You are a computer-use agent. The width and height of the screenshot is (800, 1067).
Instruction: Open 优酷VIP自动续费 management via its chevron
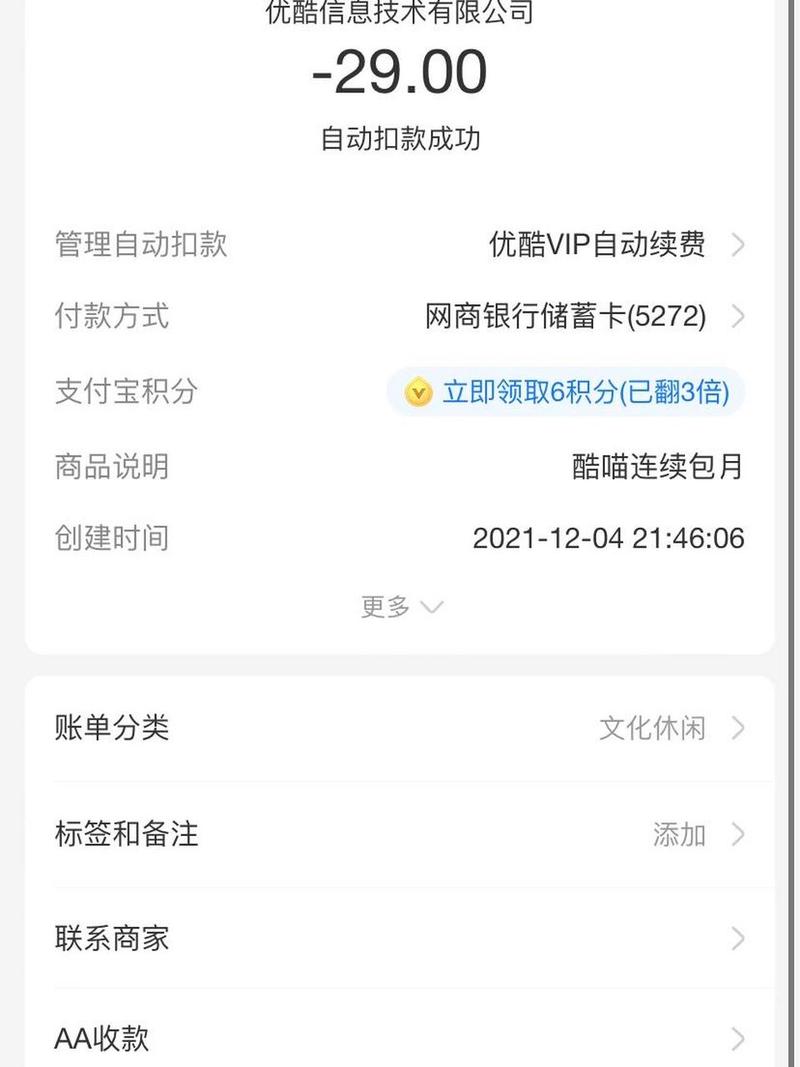click(738, 243)
